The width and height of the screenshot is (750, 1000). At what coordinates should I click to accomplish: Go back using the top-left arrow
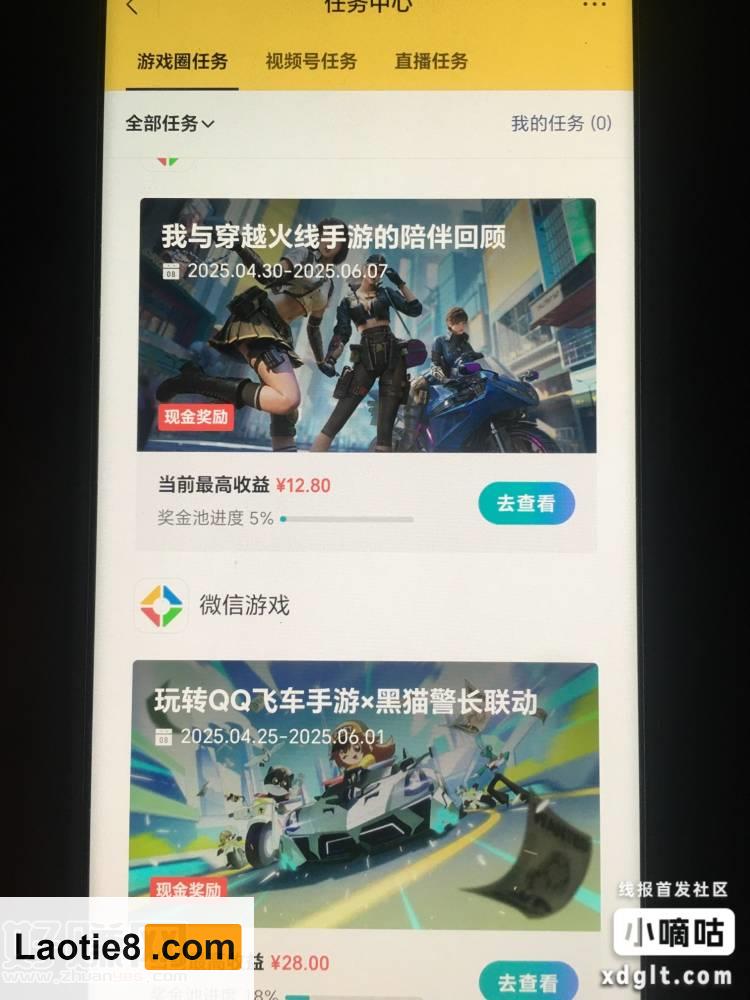(134, 7)
